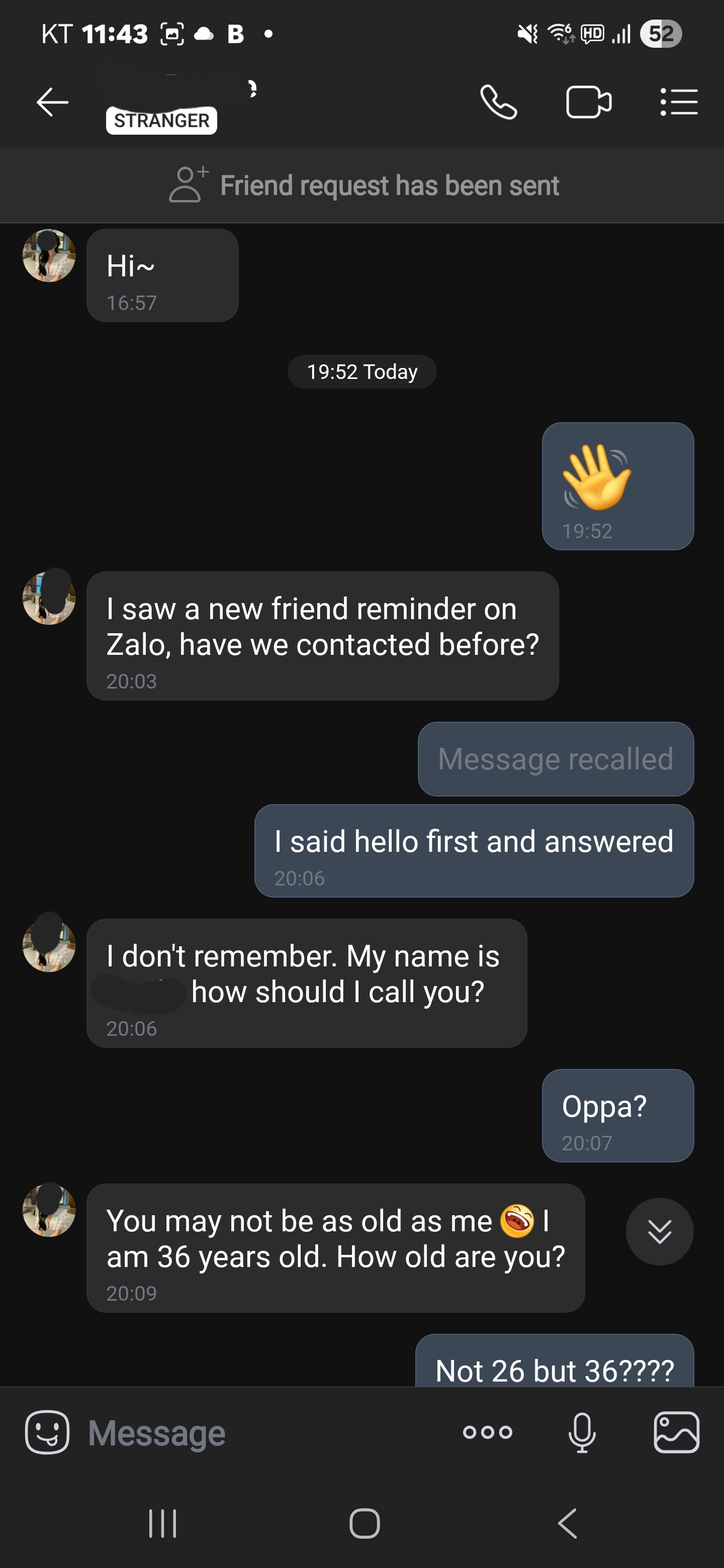Start a video call

point(588,102)
